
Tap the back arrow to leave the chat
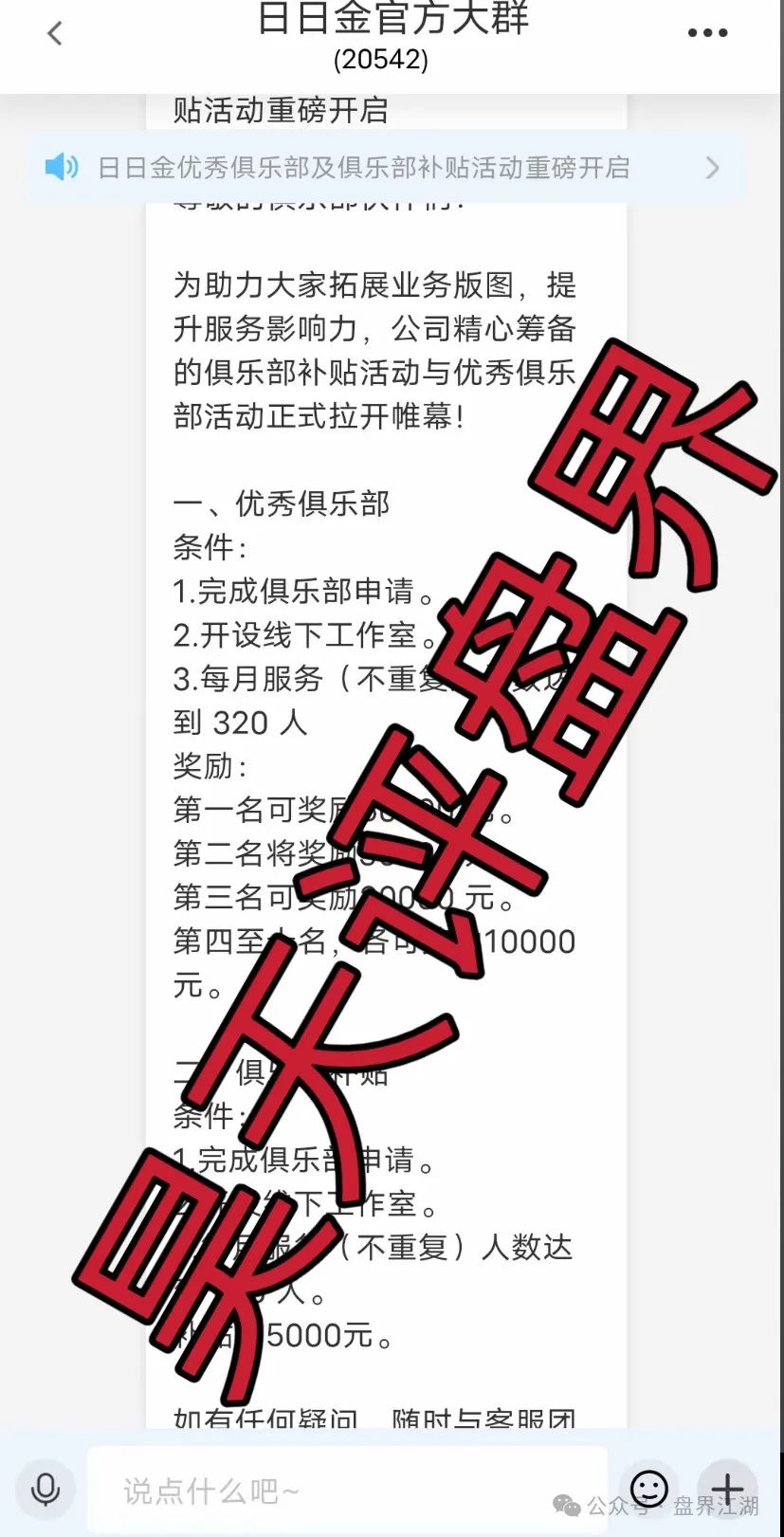click(x=53, y=32)
